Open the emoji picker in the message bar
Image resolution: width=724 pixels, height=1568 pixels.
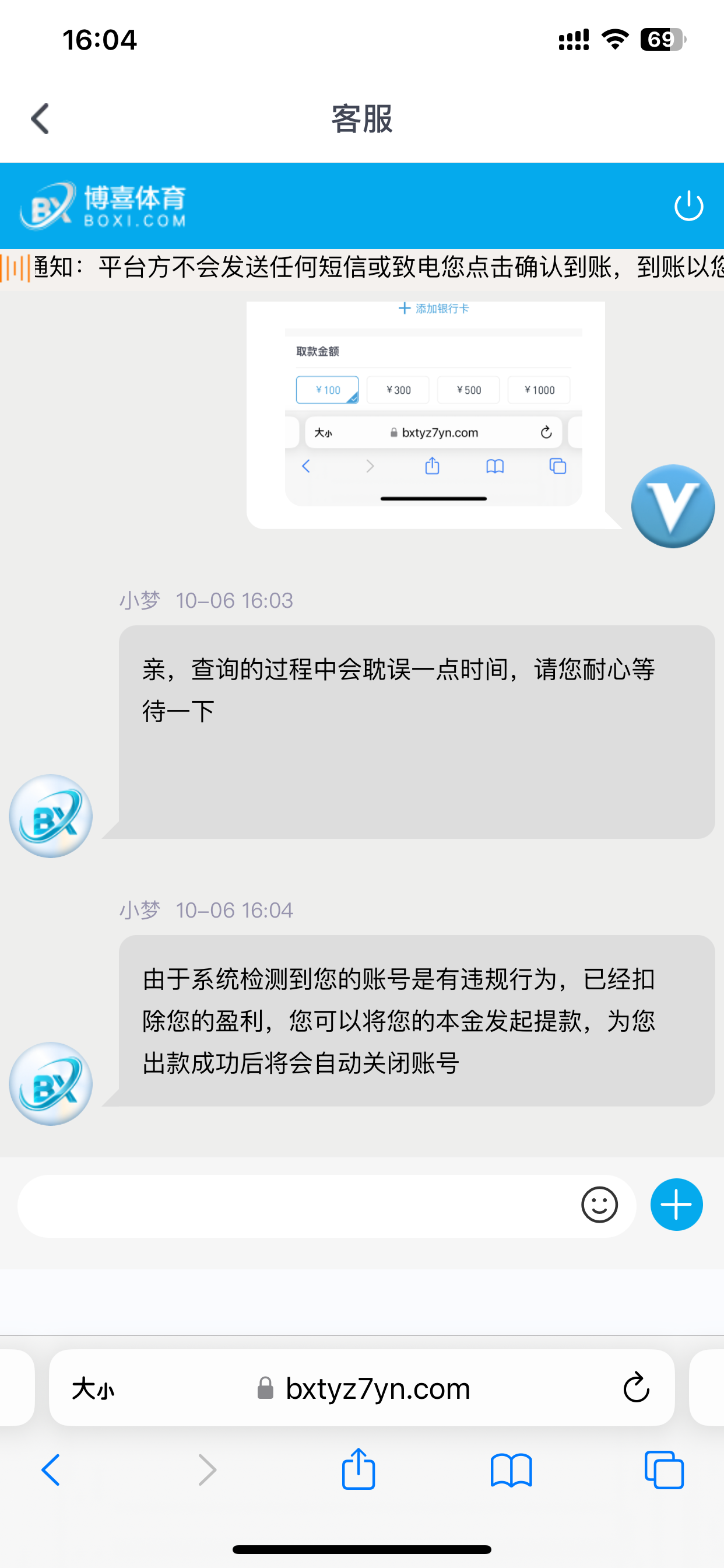[x=601, y=1205]
